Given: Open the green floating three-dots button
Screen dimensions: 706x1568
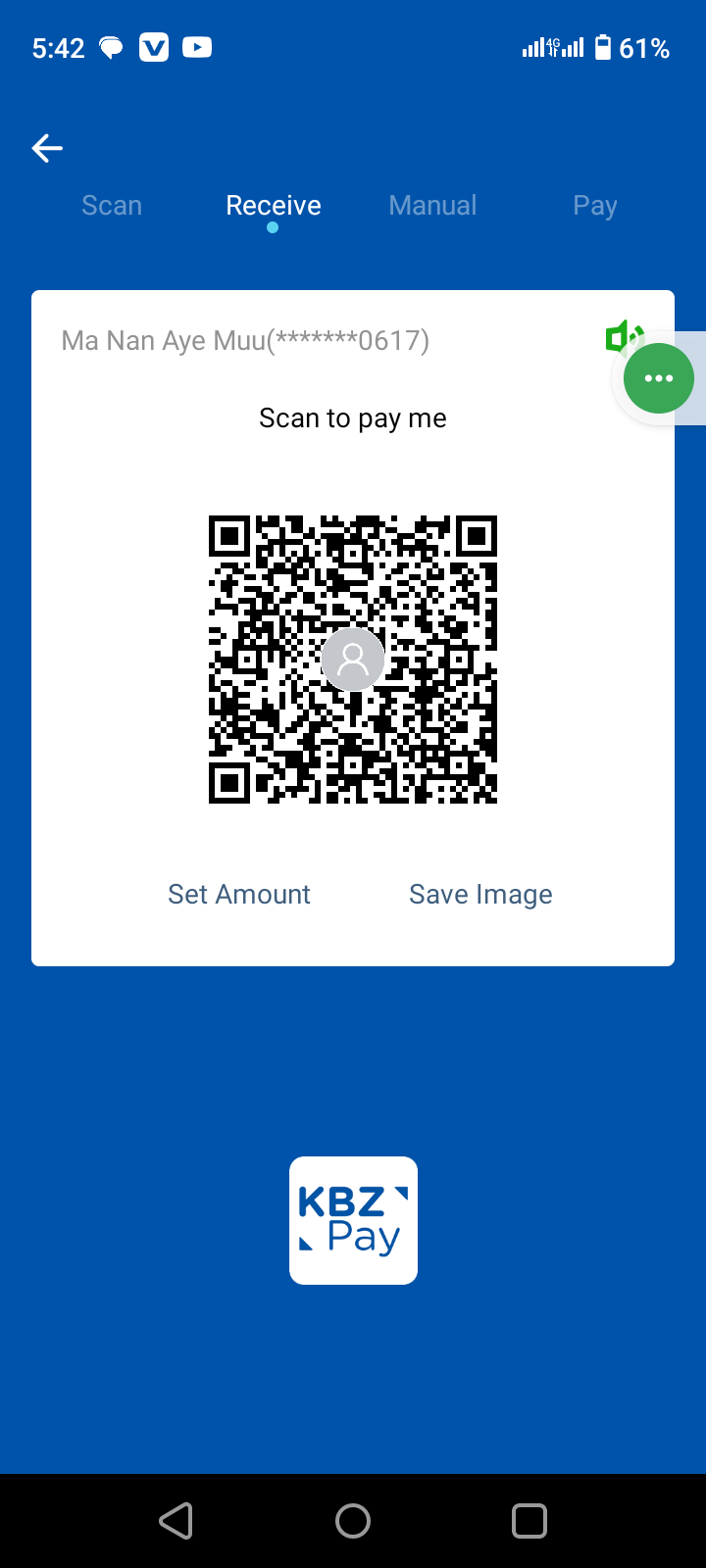Looking at the screenshot, I should 659,378.
